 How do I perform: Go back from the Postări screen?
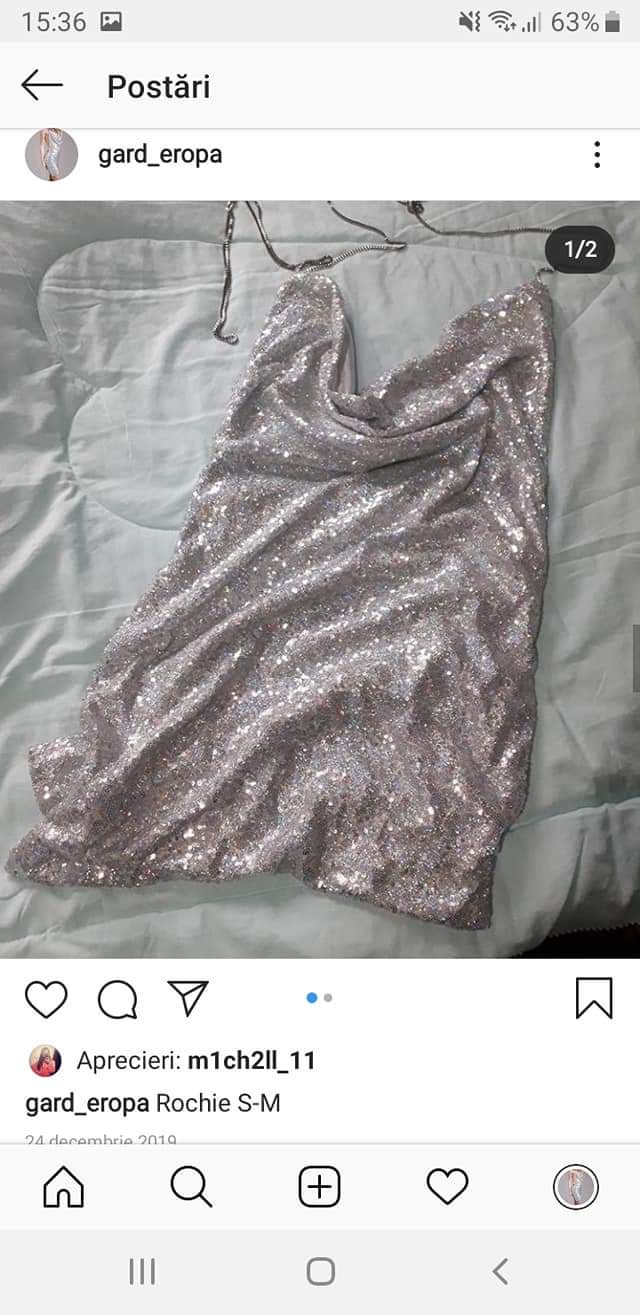coord(42,86)
